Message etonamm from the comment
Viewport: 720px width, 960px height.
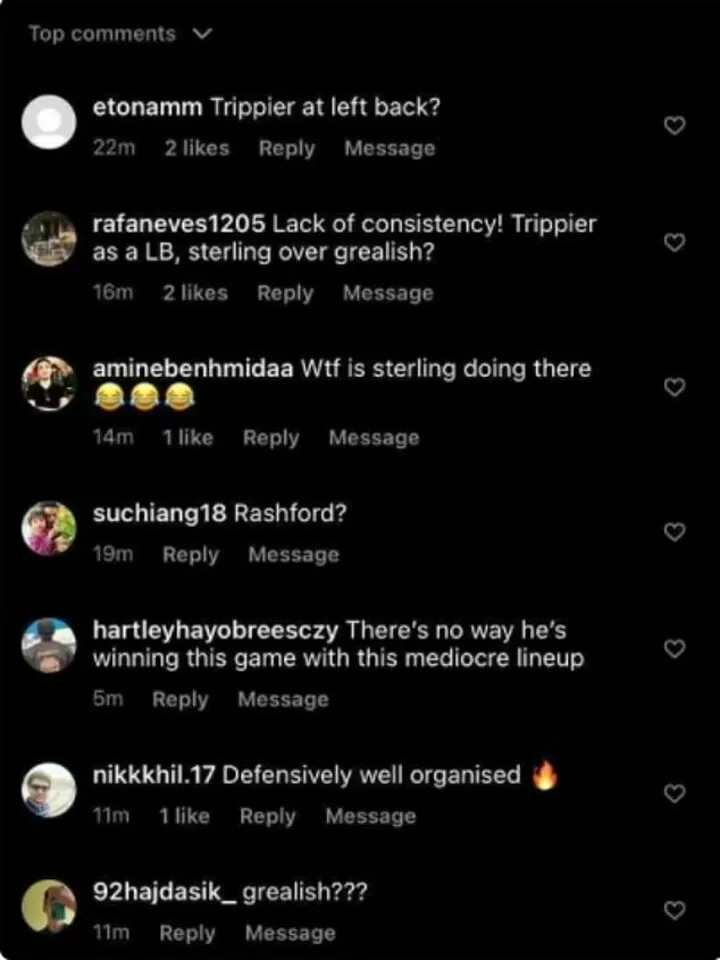click(389, 148)
